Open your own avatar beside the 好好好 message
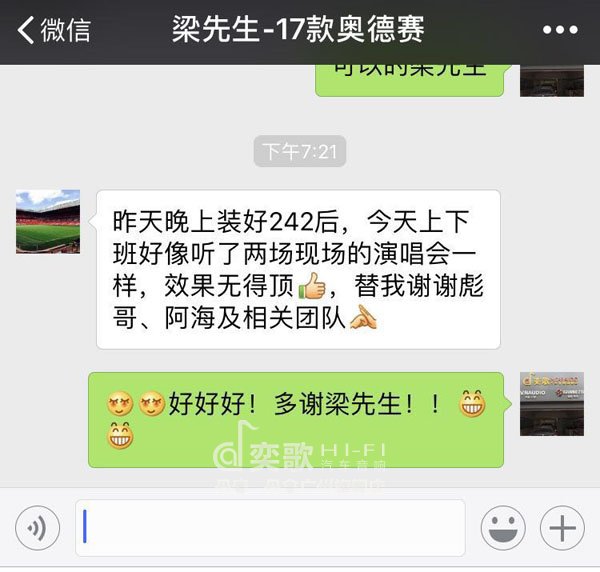 551,403
